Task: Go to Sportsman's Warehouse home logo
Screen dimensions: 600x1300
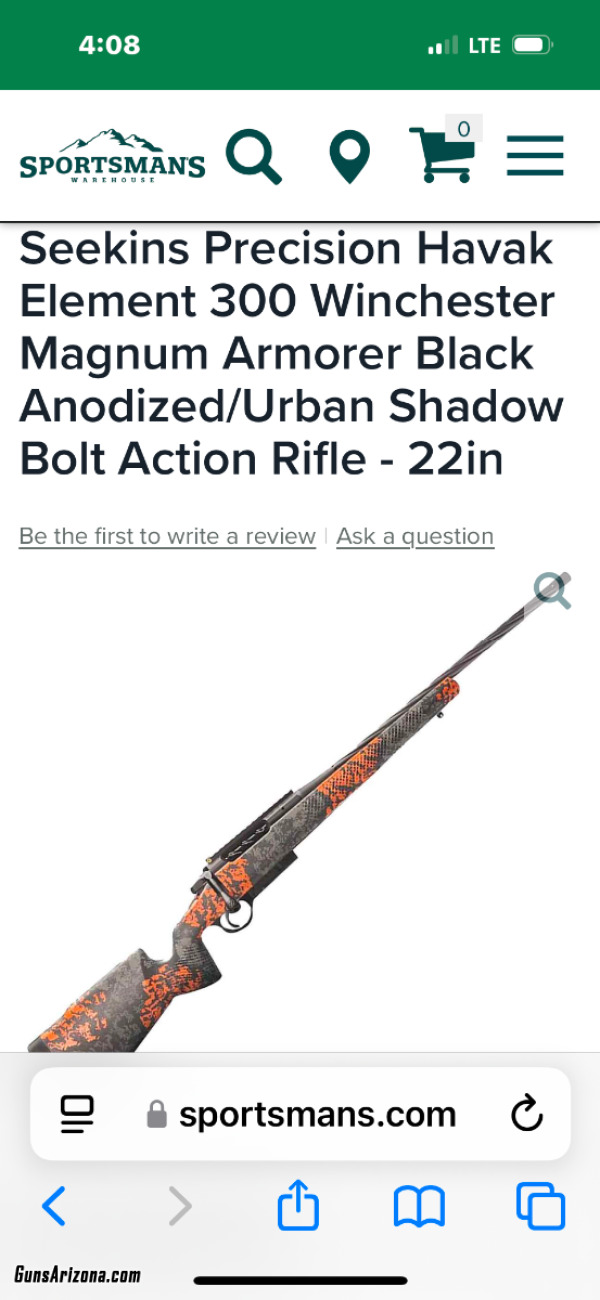Action: (x=112, y=156)
